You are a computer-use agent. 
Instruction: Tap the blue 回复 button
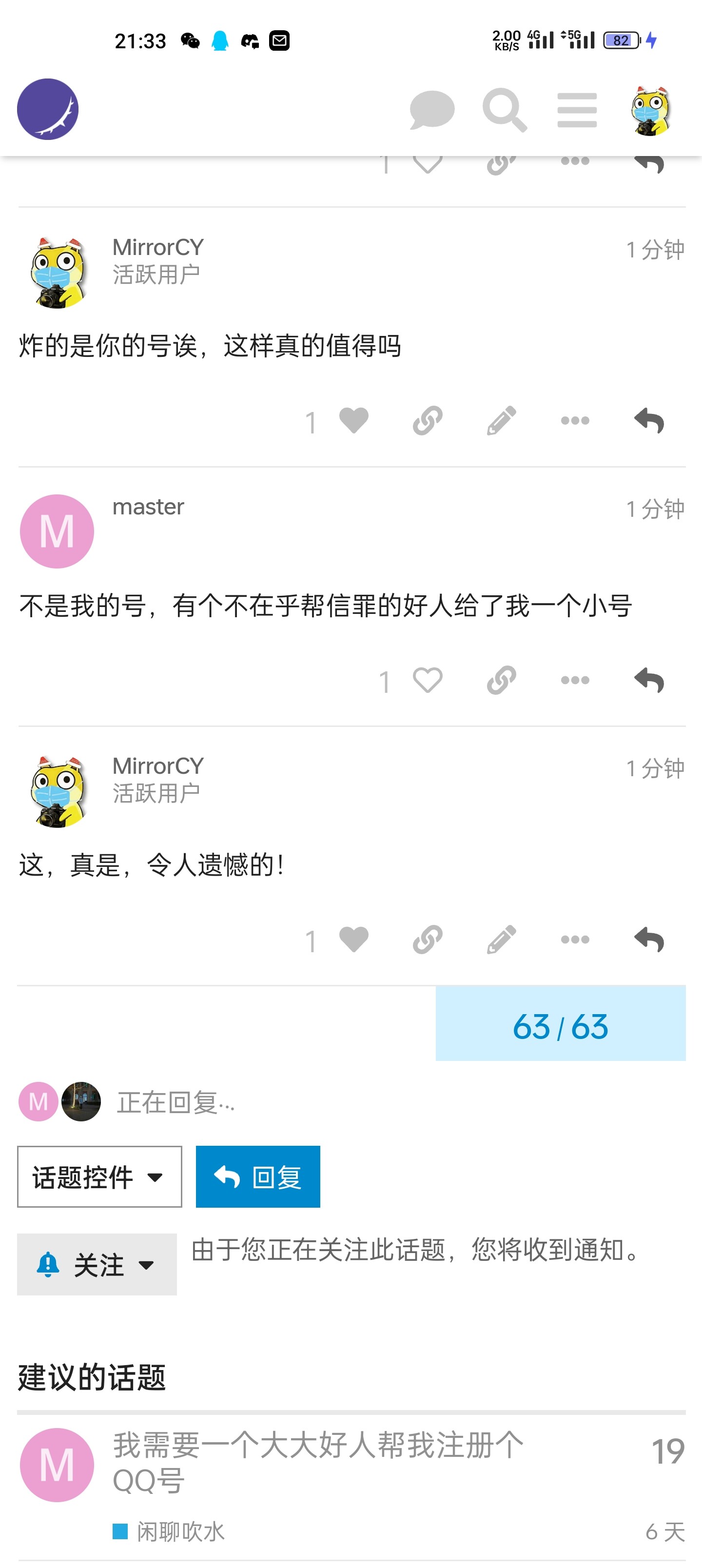click(x=257, y=1176)
